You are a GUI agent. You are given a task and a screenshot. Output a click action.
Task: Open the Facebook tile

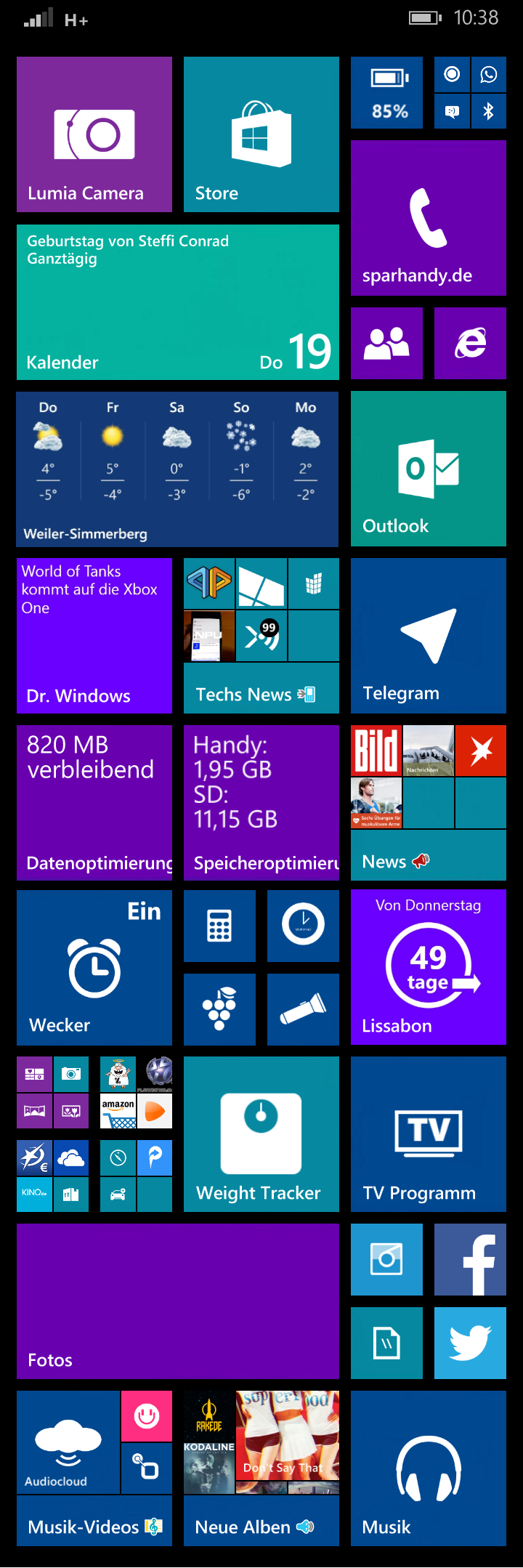coord(470,1259)
